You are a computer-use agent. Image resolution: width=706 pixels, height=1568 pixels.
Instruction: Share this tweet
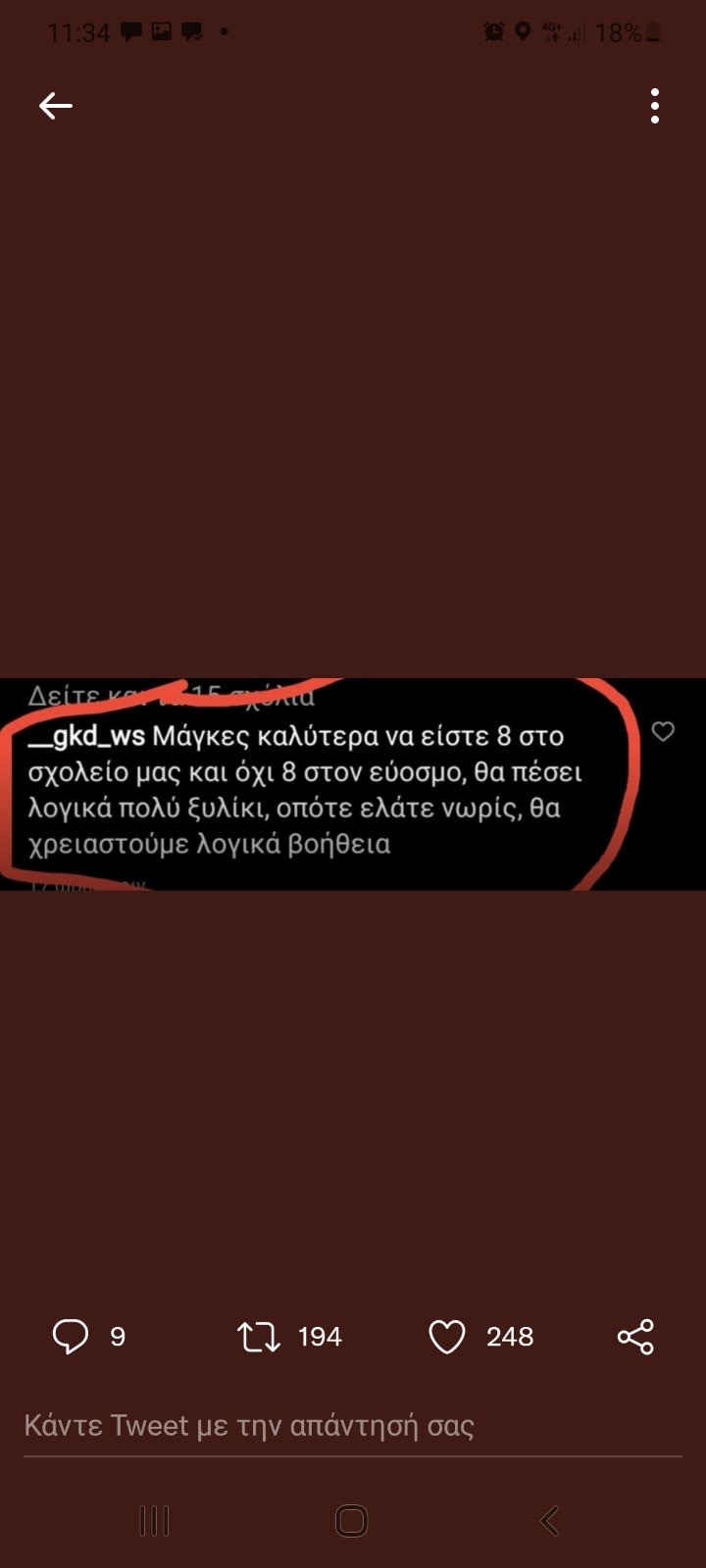pos(635,1337)
